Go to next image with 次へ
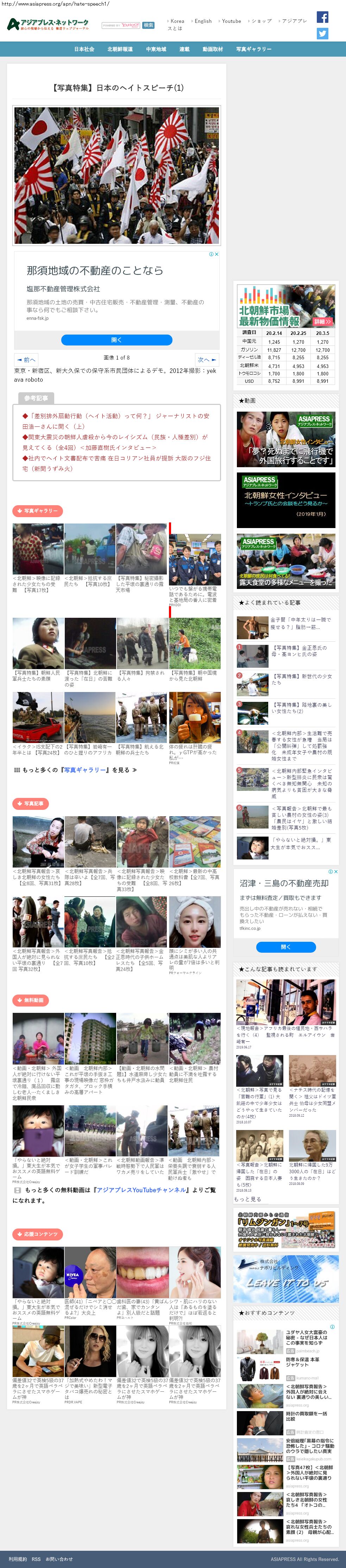The width and height of the screenshot is (346, 1568). [x=206, y=360]
